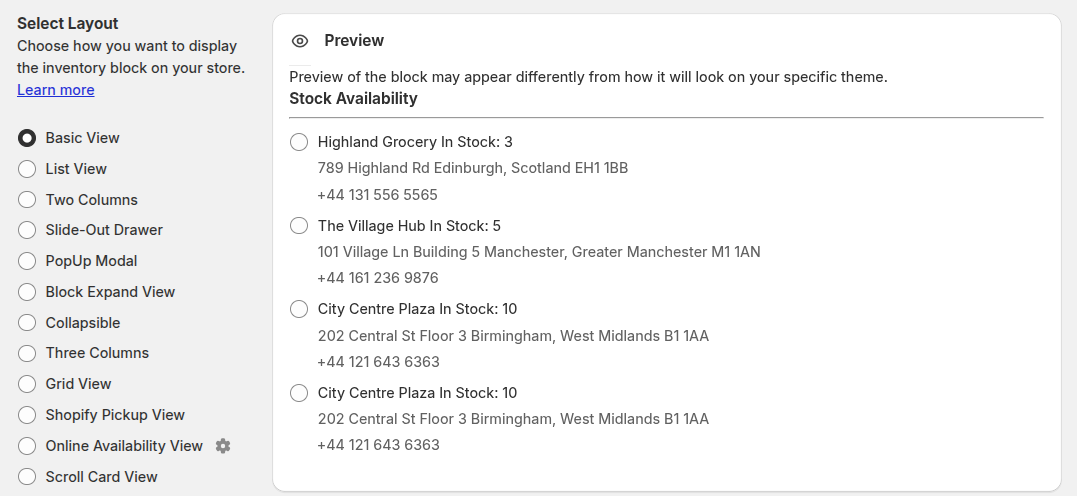Select the Basic View layout

pyautogui.click(x=27, y=138)
